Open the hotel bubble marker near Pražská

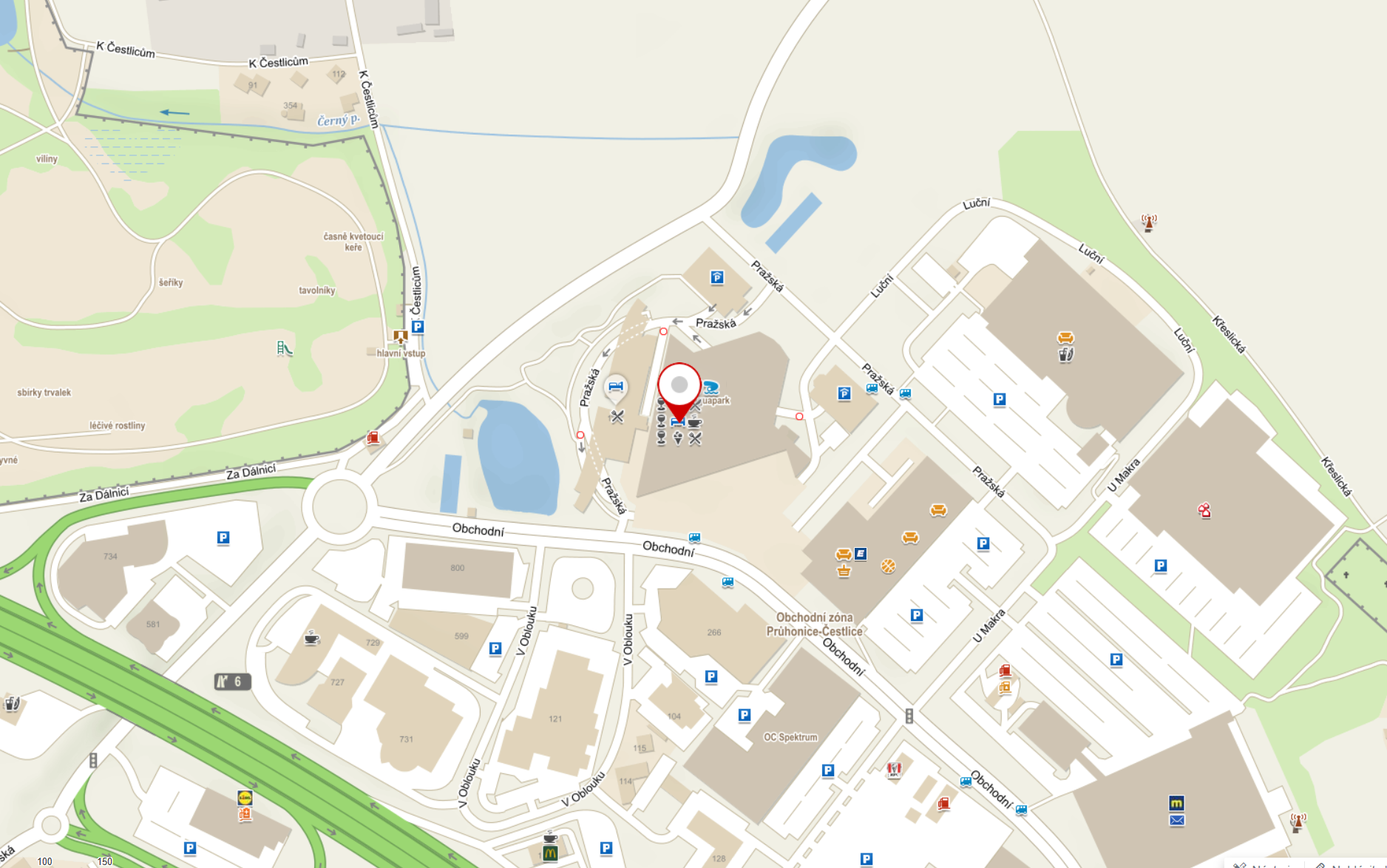(615, 387)
